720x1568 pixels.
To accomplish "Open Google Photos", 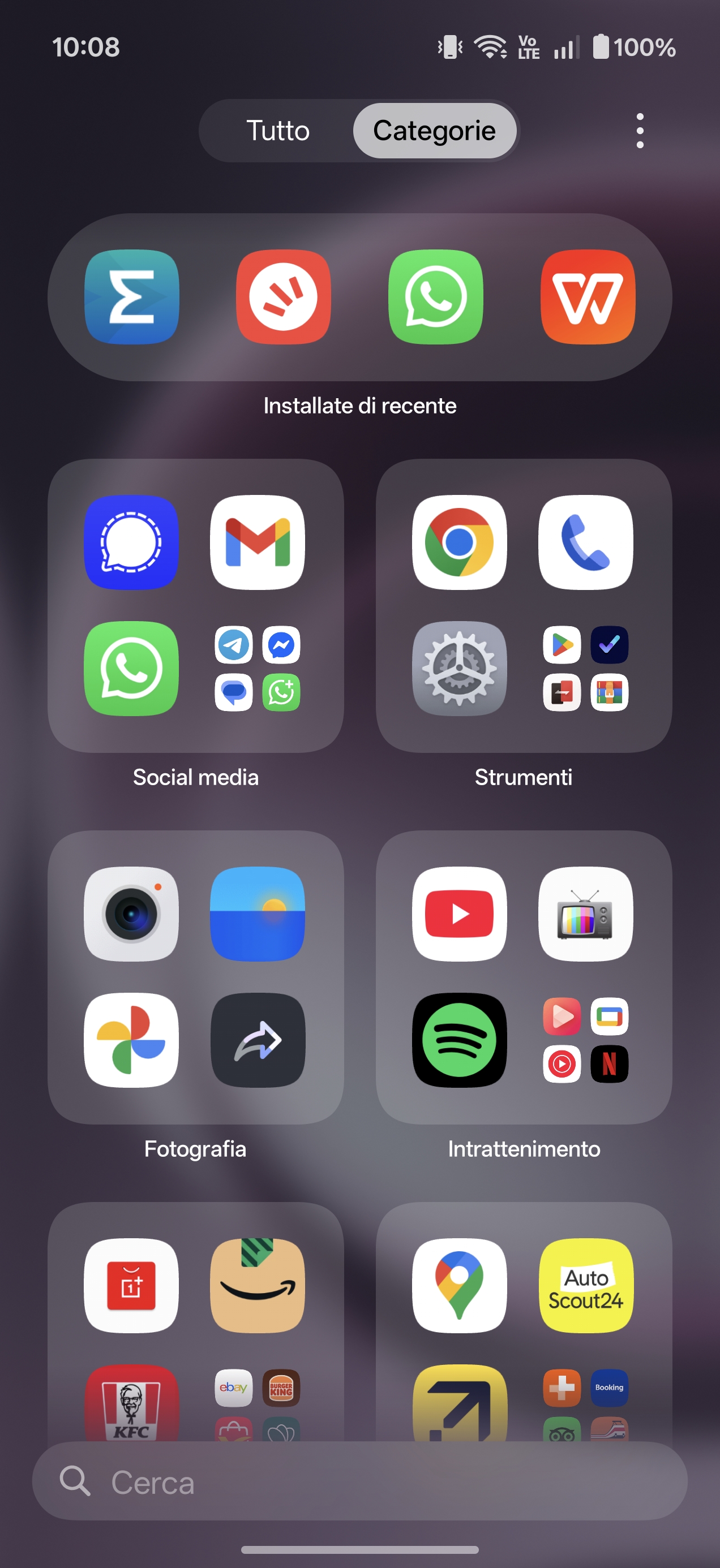I will click(x=131, y=1040).
